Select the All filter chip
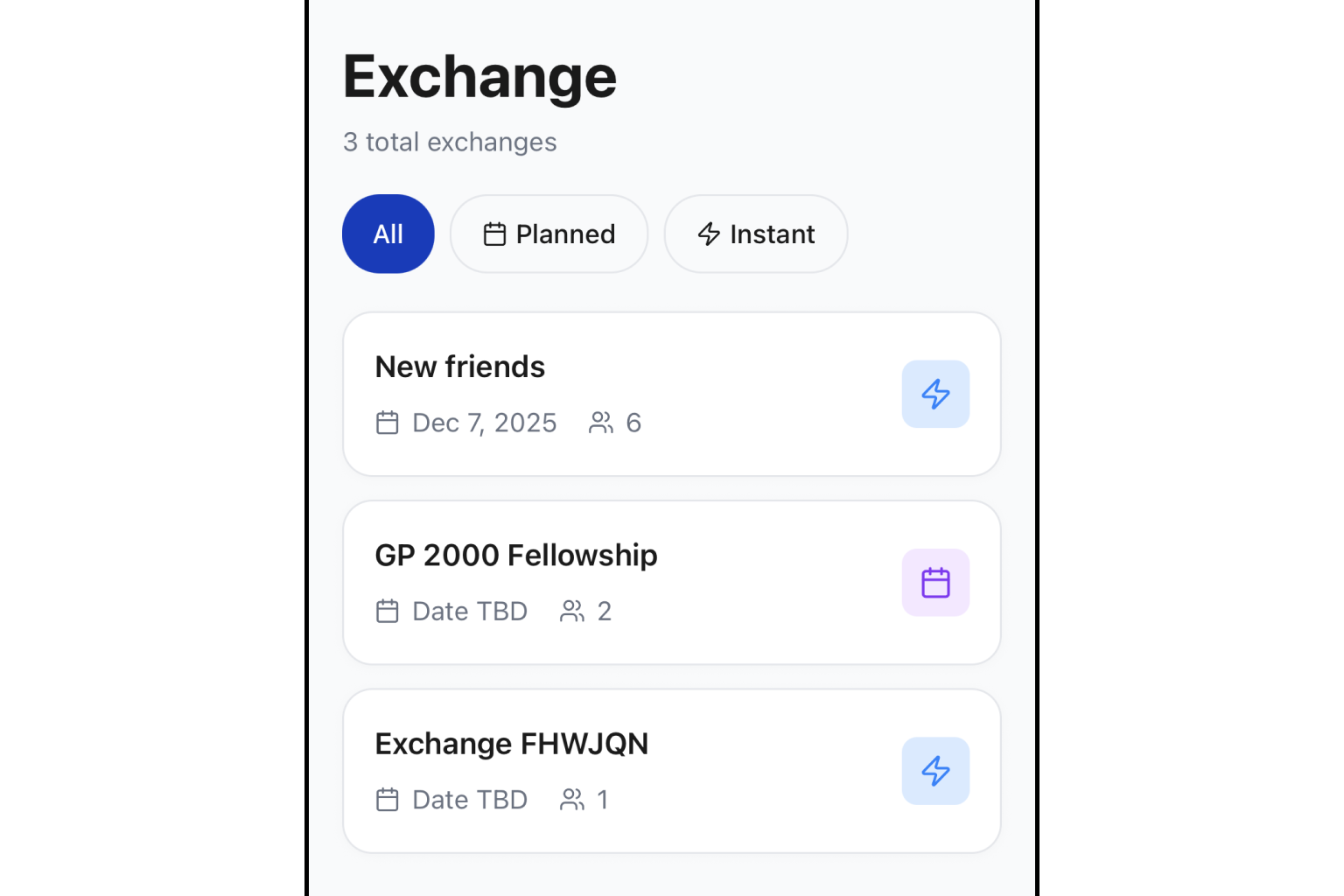The width and height of the screenshot is (1344, 896). click(388, 234)
